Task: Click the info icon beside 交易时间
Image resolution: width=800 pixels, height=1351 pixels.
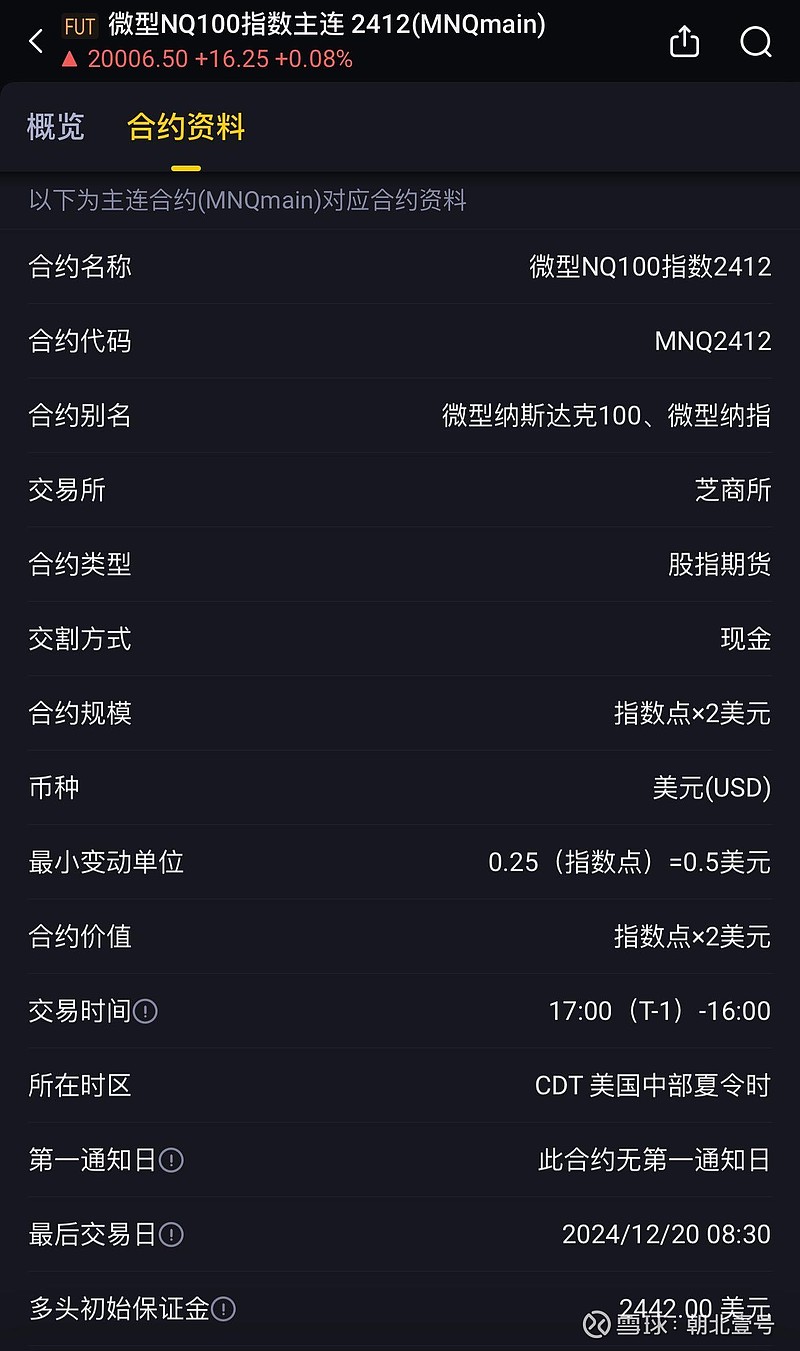Action: pyautogui.click(x=145, y=1013)
